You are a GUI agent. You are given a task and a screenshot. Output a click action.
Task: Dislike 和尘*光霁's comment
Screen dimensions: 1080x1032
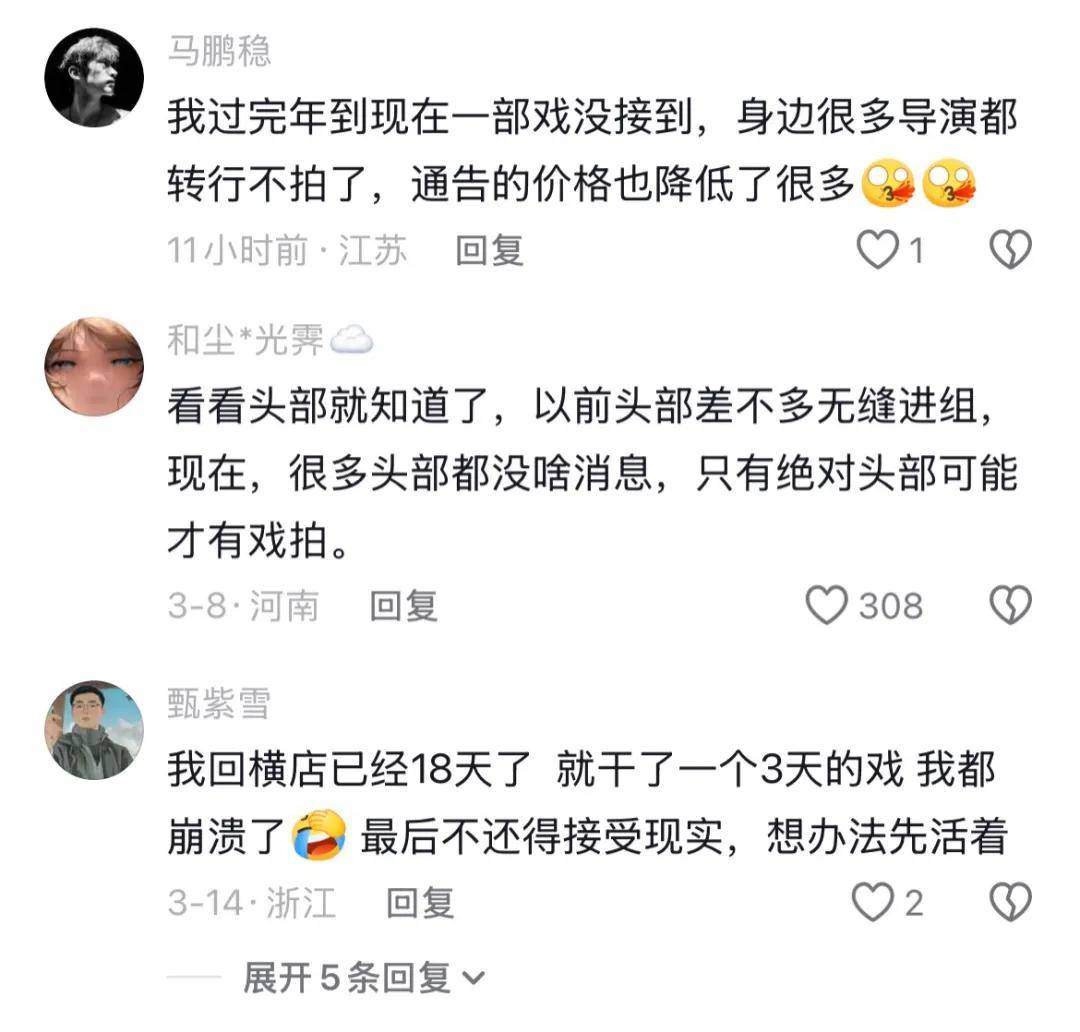click(x=1009, y=605)
